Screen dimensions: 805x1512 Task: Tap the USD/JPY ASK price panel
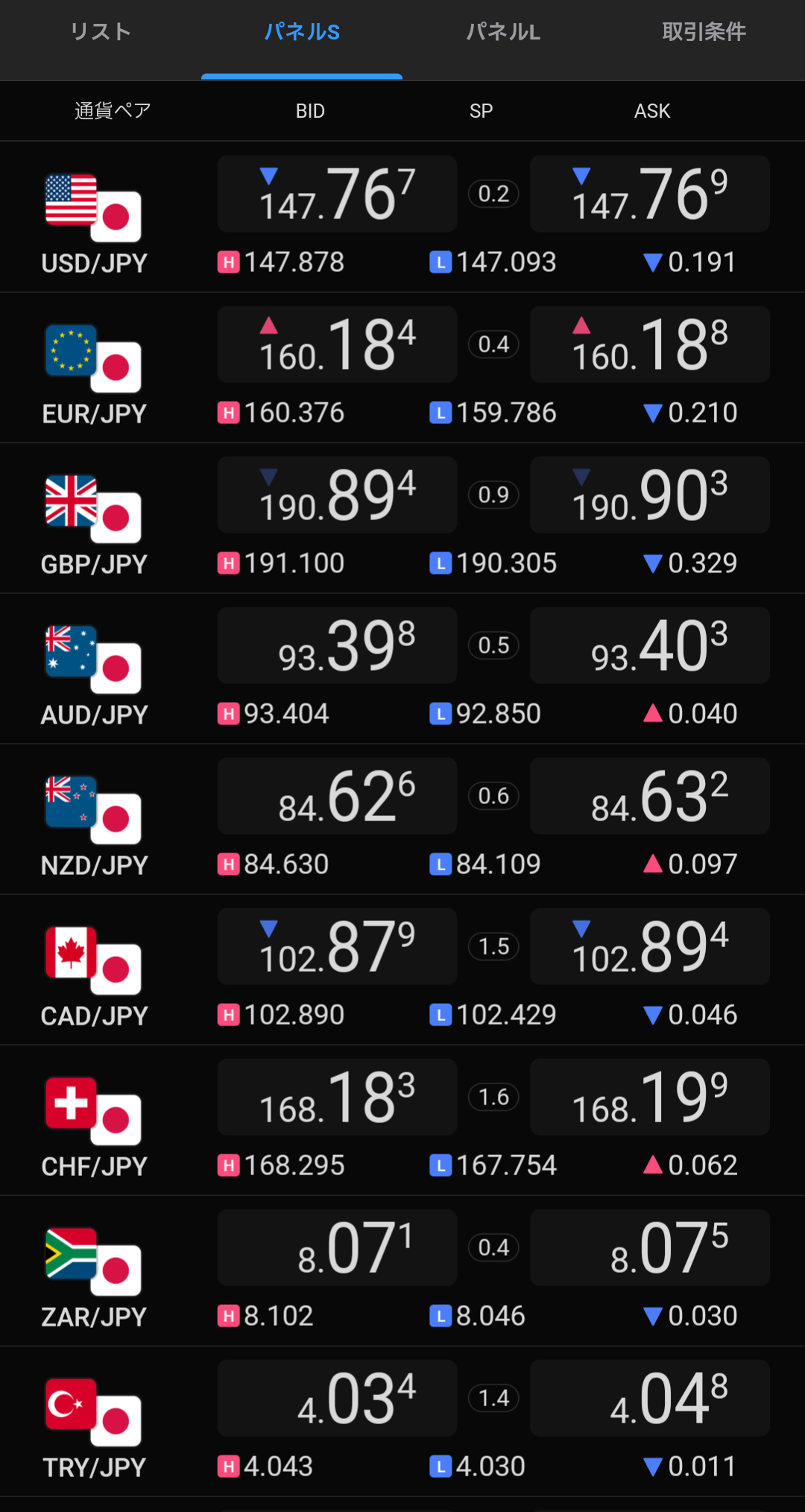[650, 194]
